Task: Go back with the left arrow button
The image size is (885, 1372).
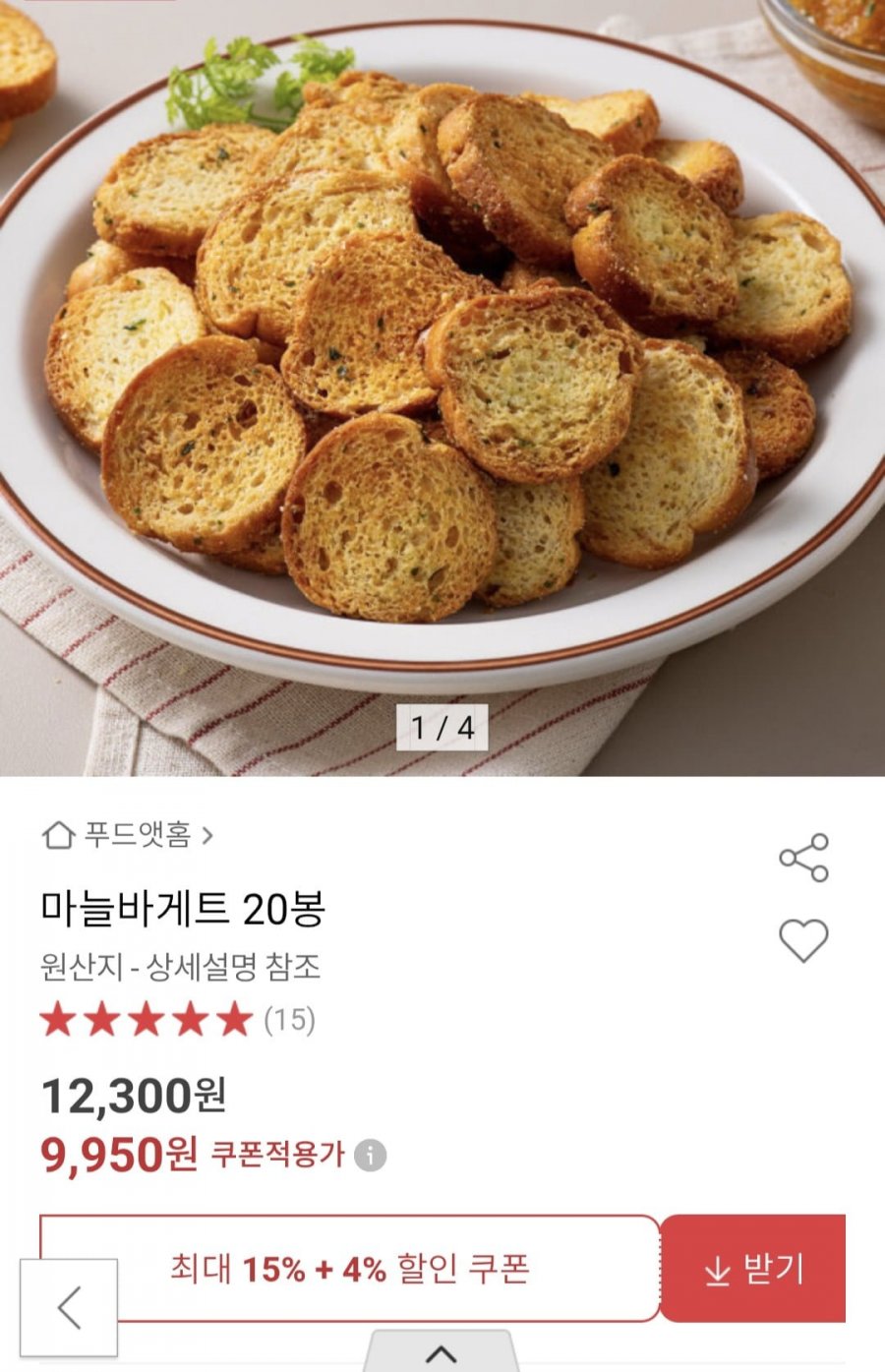Action: (69, 1307)
